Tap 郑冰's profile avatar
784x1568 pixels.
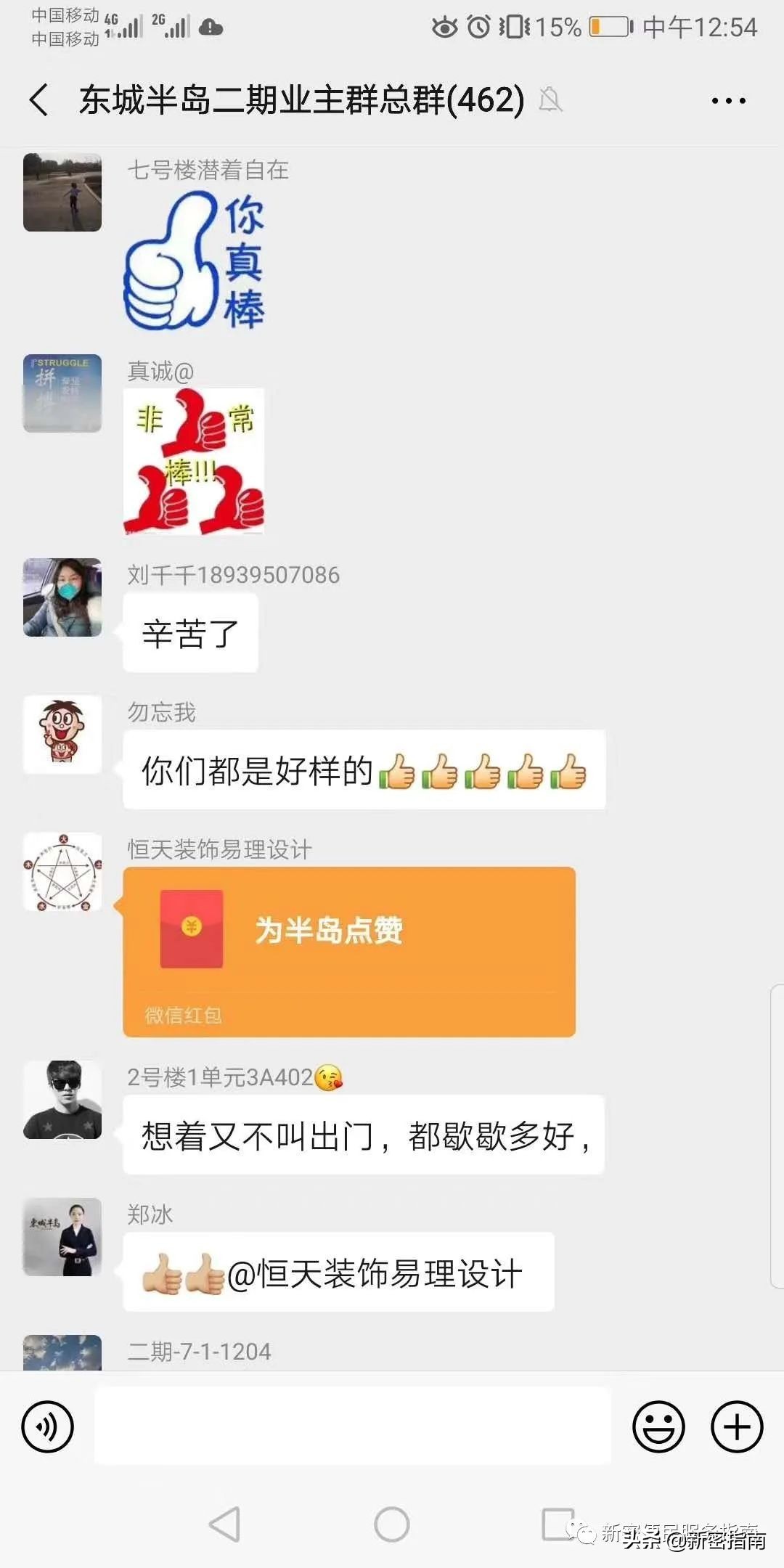coord(62,1238)
